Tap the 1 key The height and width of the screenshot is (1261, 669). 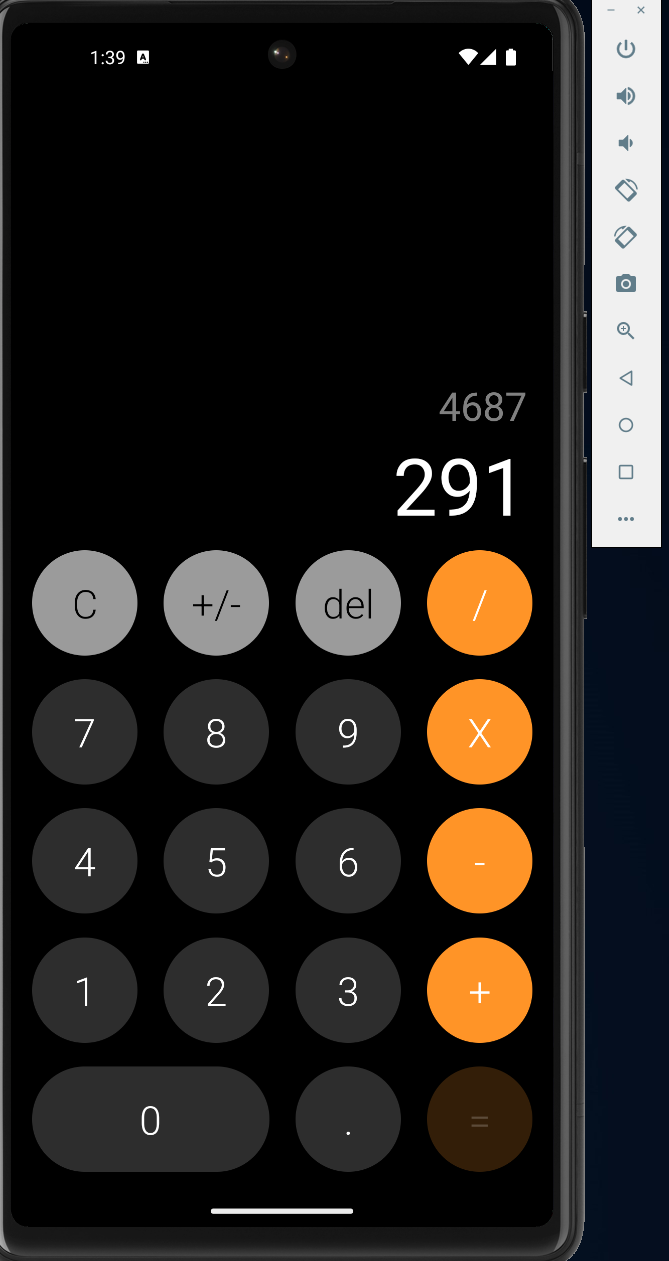85,990
